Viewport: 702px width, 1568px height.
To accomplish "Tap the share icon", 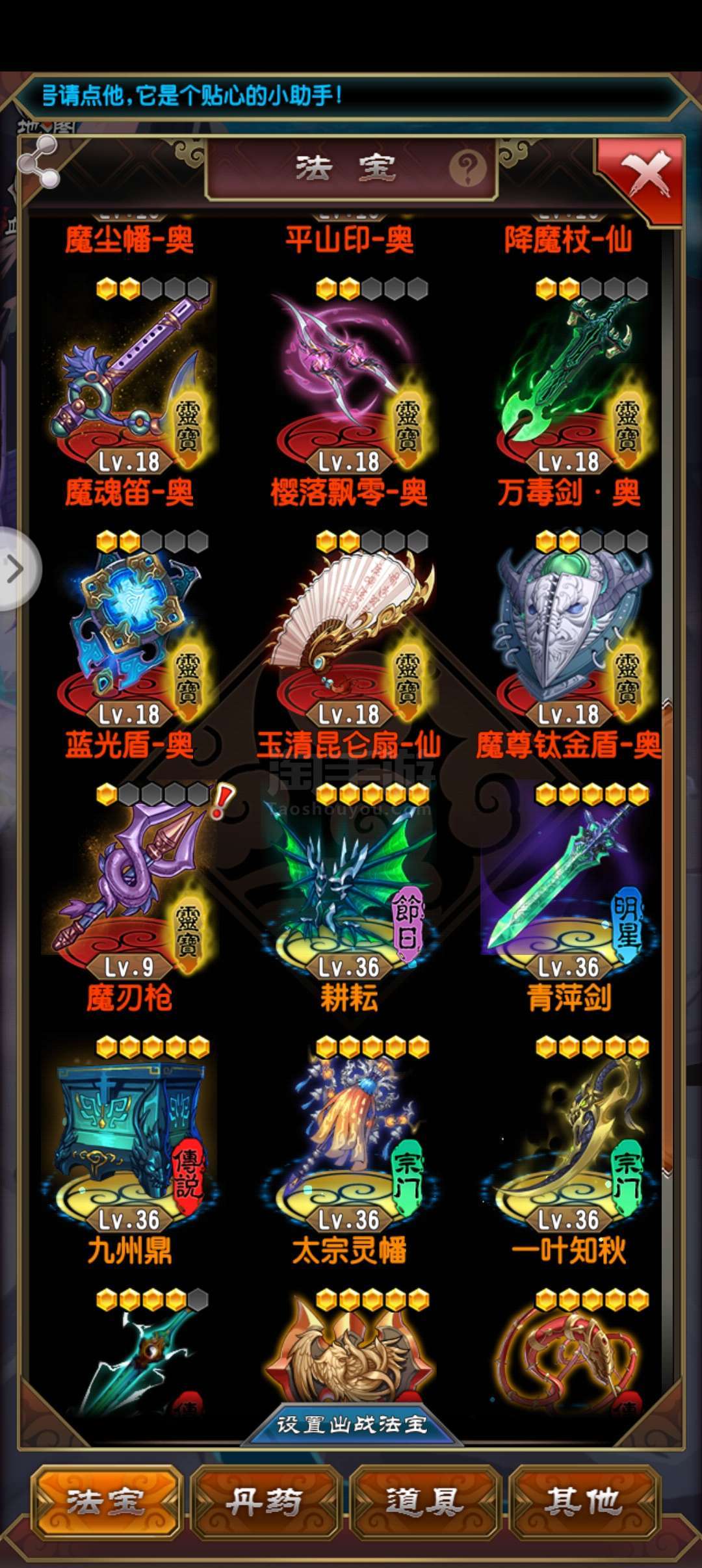I will (38, 163).
